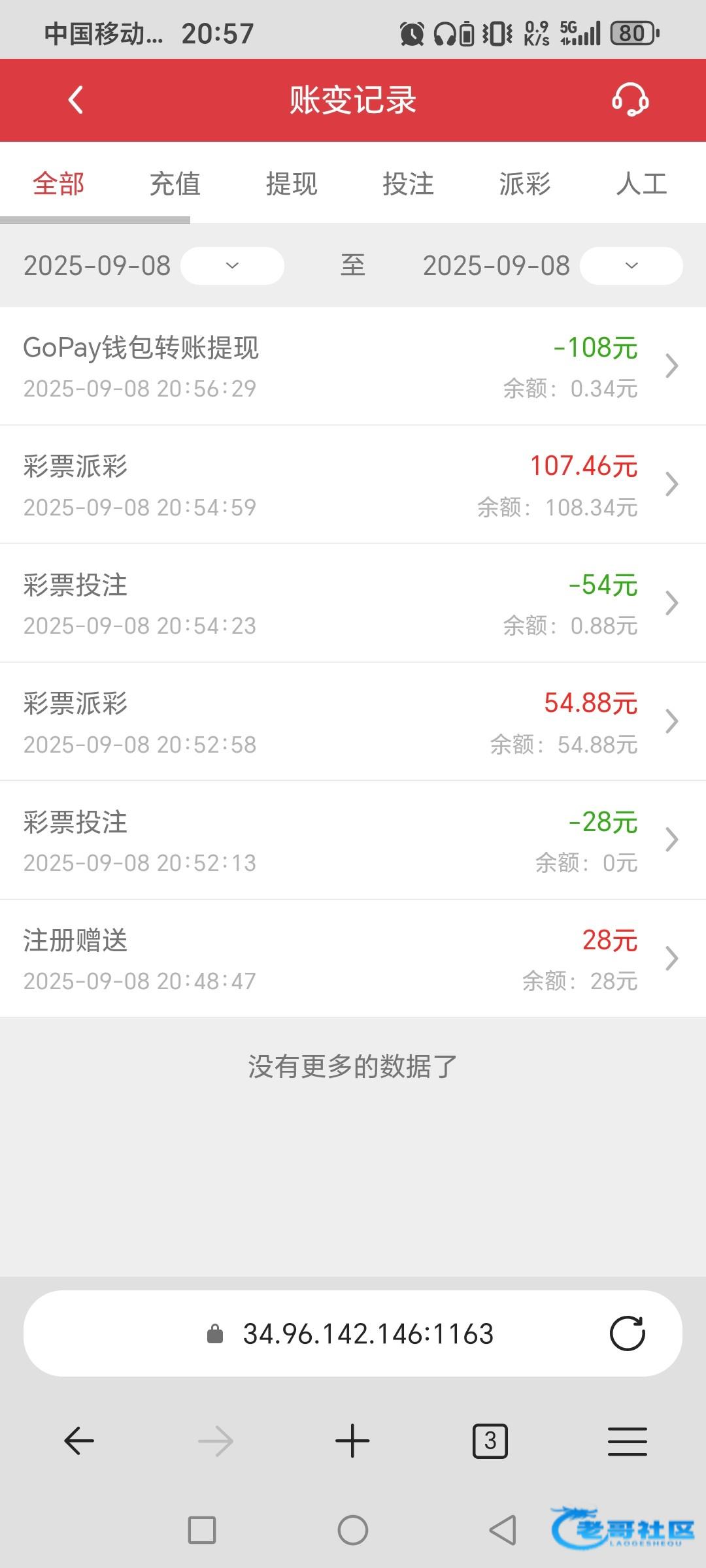Switch to the 投注 tab

coord(408,184)
